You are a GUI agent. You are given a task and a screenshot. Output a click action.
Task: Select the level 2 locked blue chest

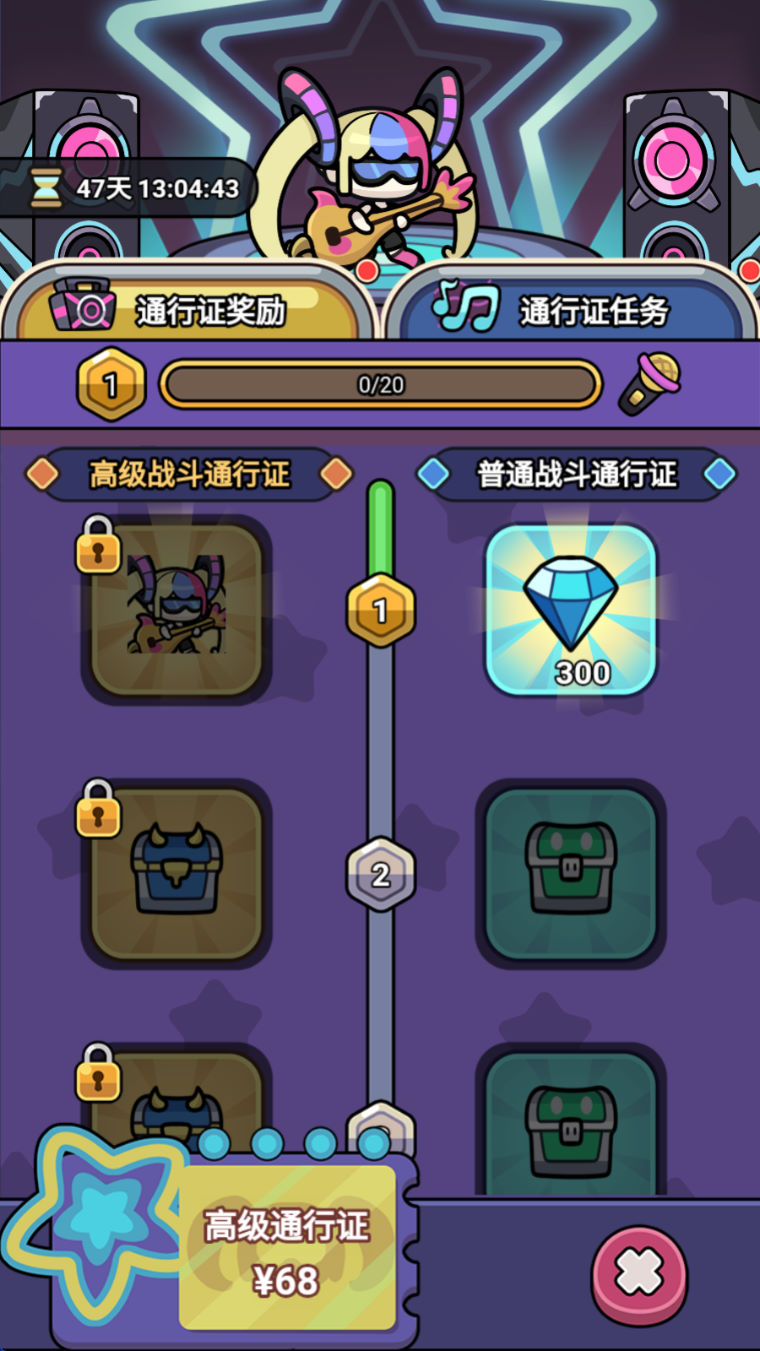click(x=177, y=873)
